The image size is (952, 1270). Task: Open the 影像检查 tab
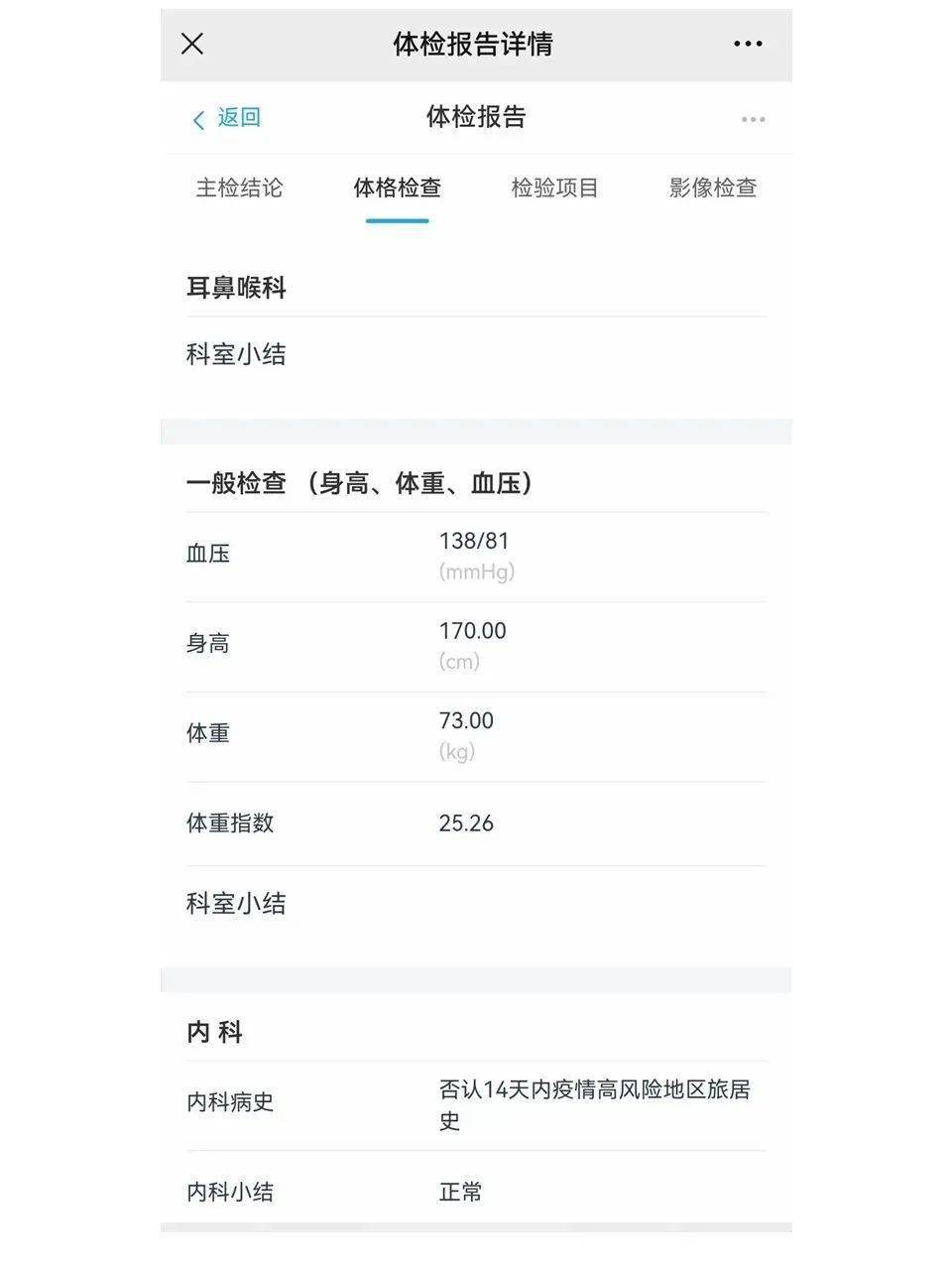point(712,188)
